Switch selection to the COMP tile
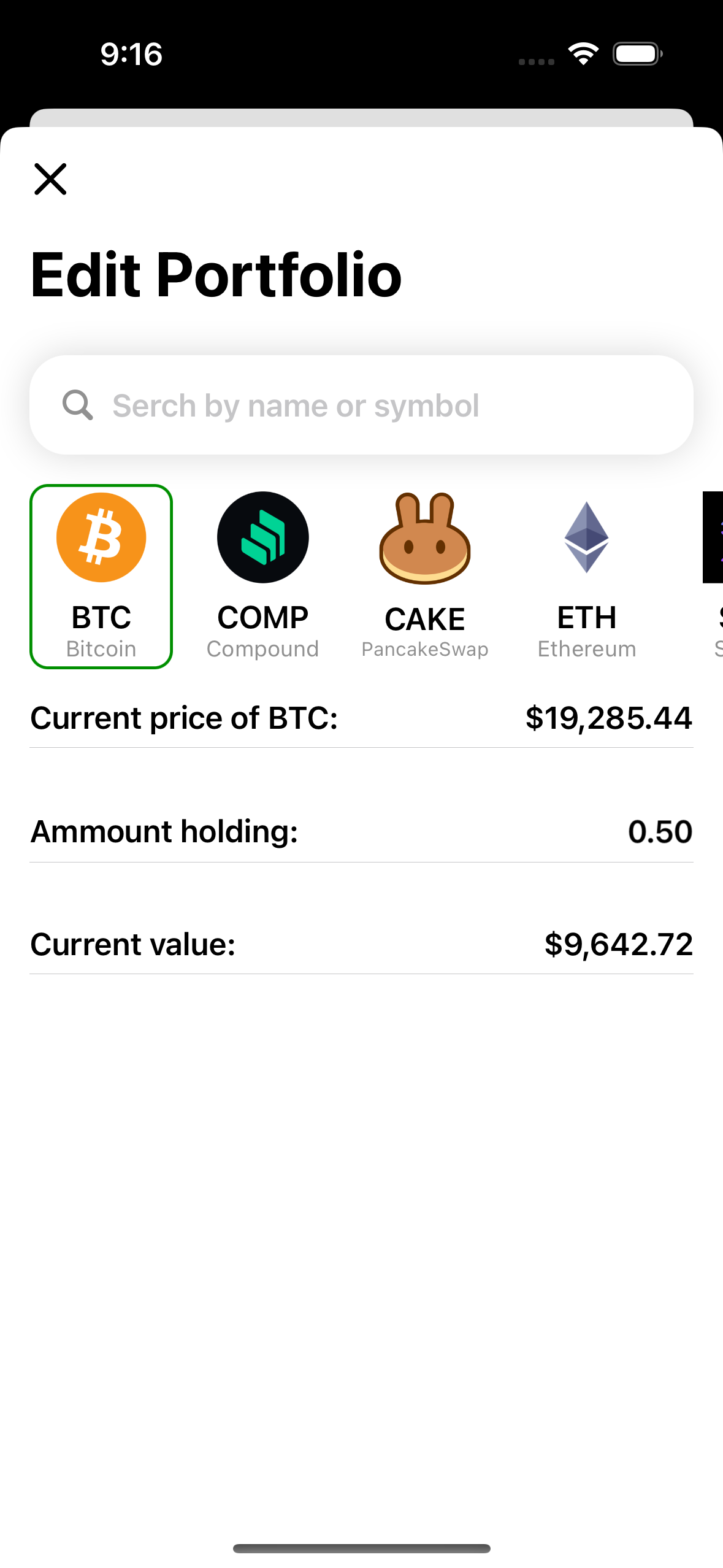 click(262, 577)
